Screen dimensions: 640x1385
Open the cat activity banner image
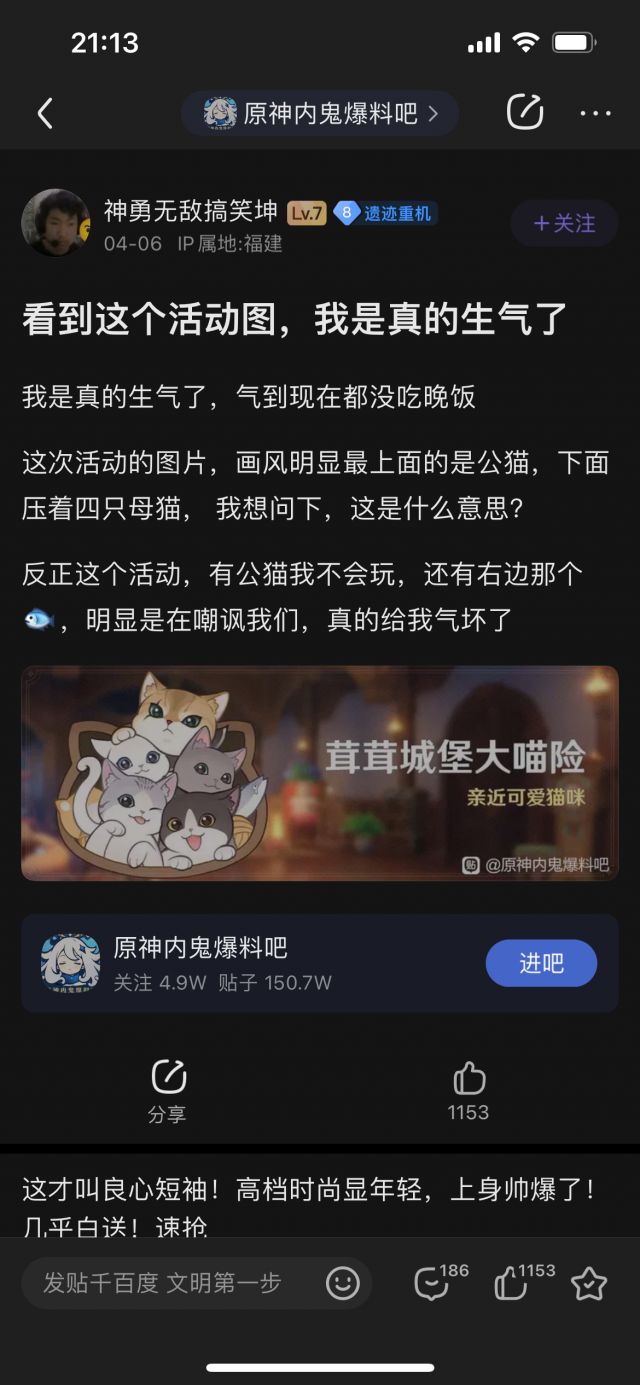(320, 773)
